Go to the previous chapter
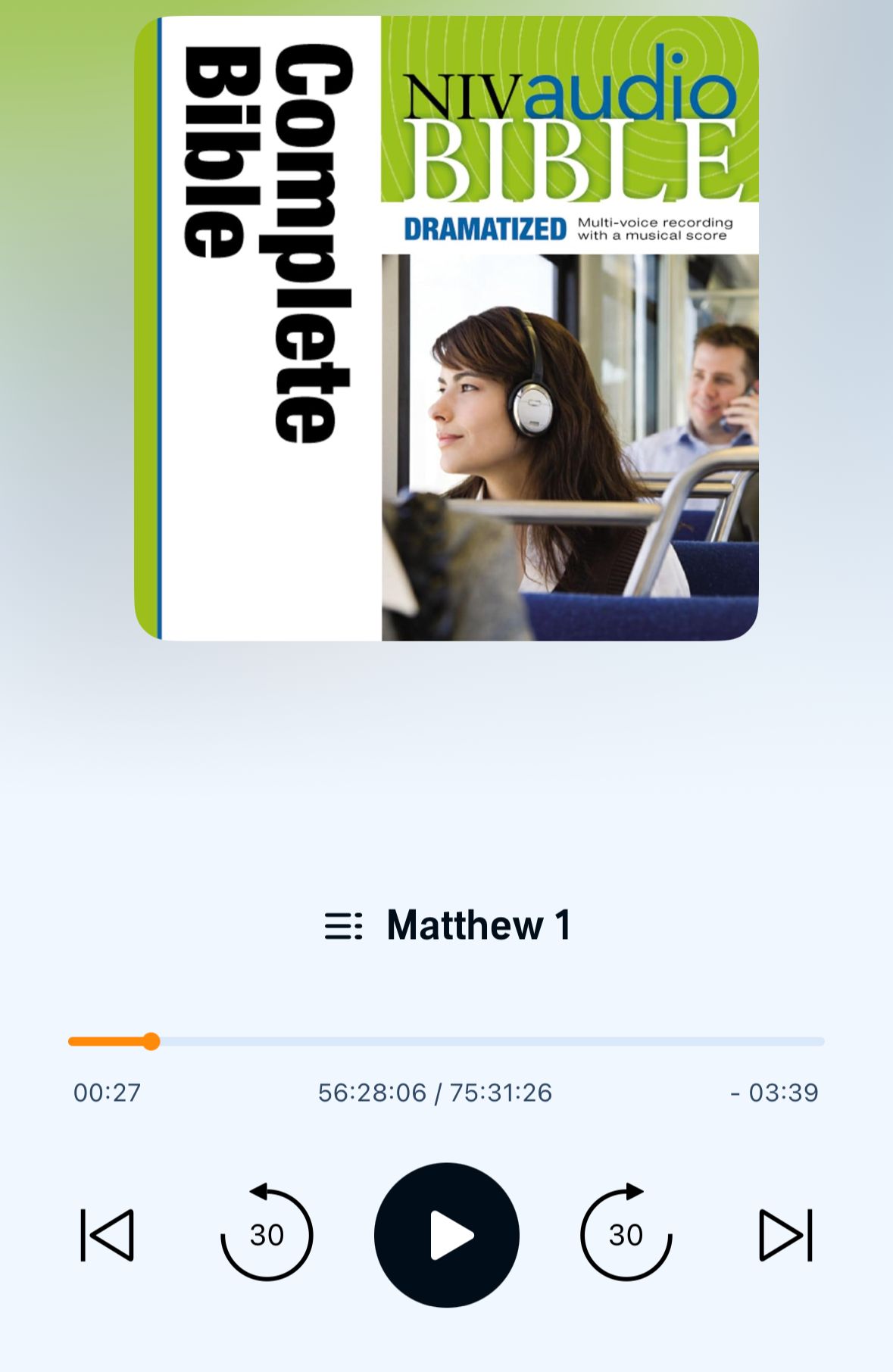 pos(108,1235)
